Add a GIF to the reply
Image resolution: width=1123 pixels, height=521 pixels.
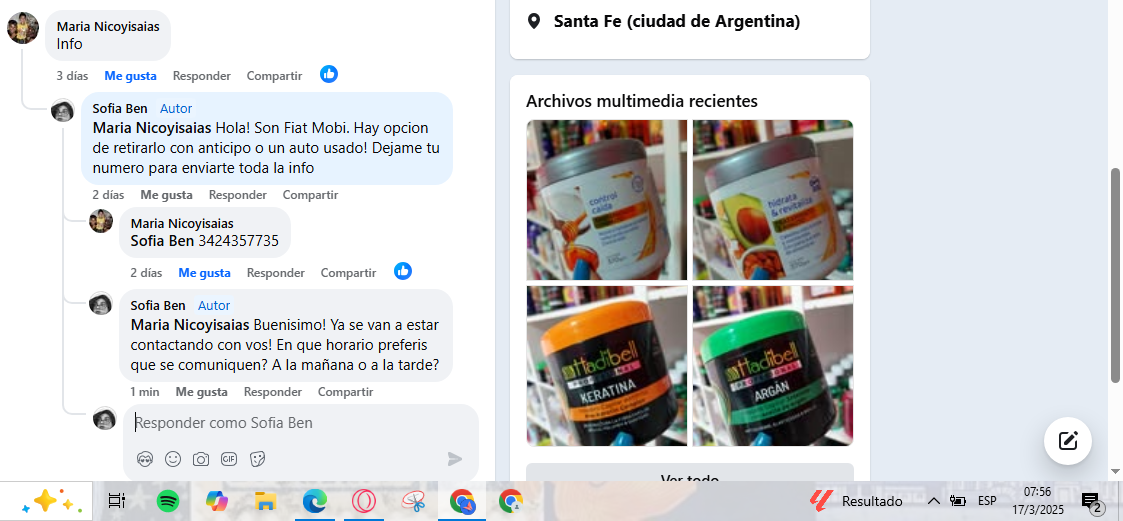229,459
